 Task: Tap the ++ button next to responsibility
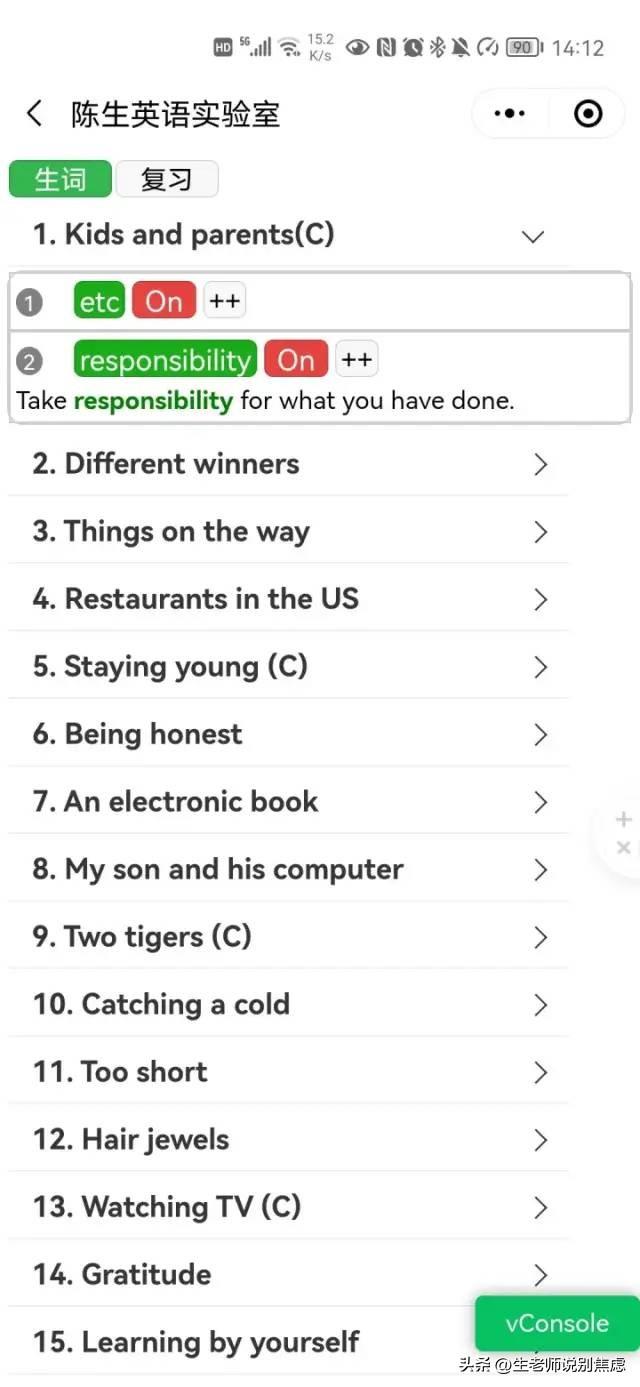point(356,360)
